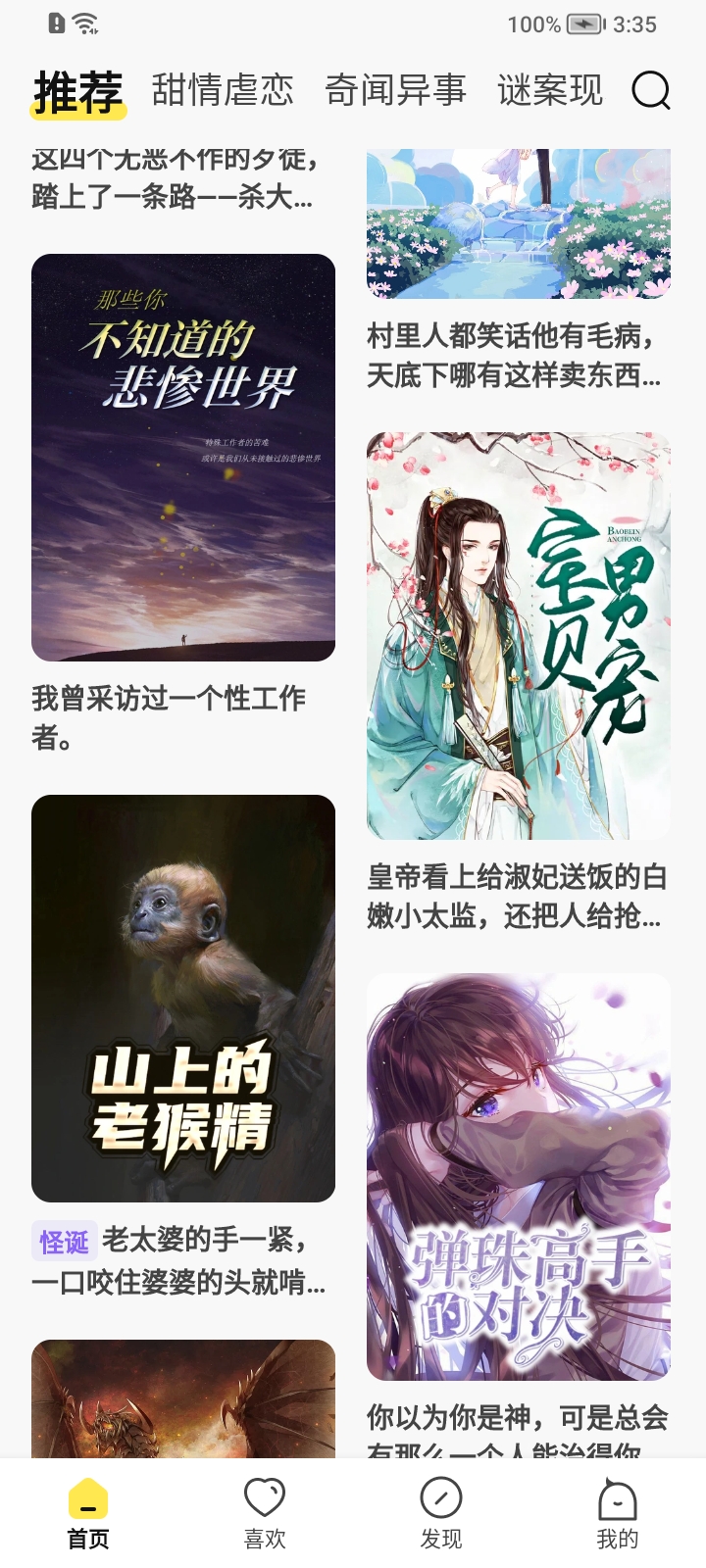Open the 不知道的悲惨世界 story card

183,458
